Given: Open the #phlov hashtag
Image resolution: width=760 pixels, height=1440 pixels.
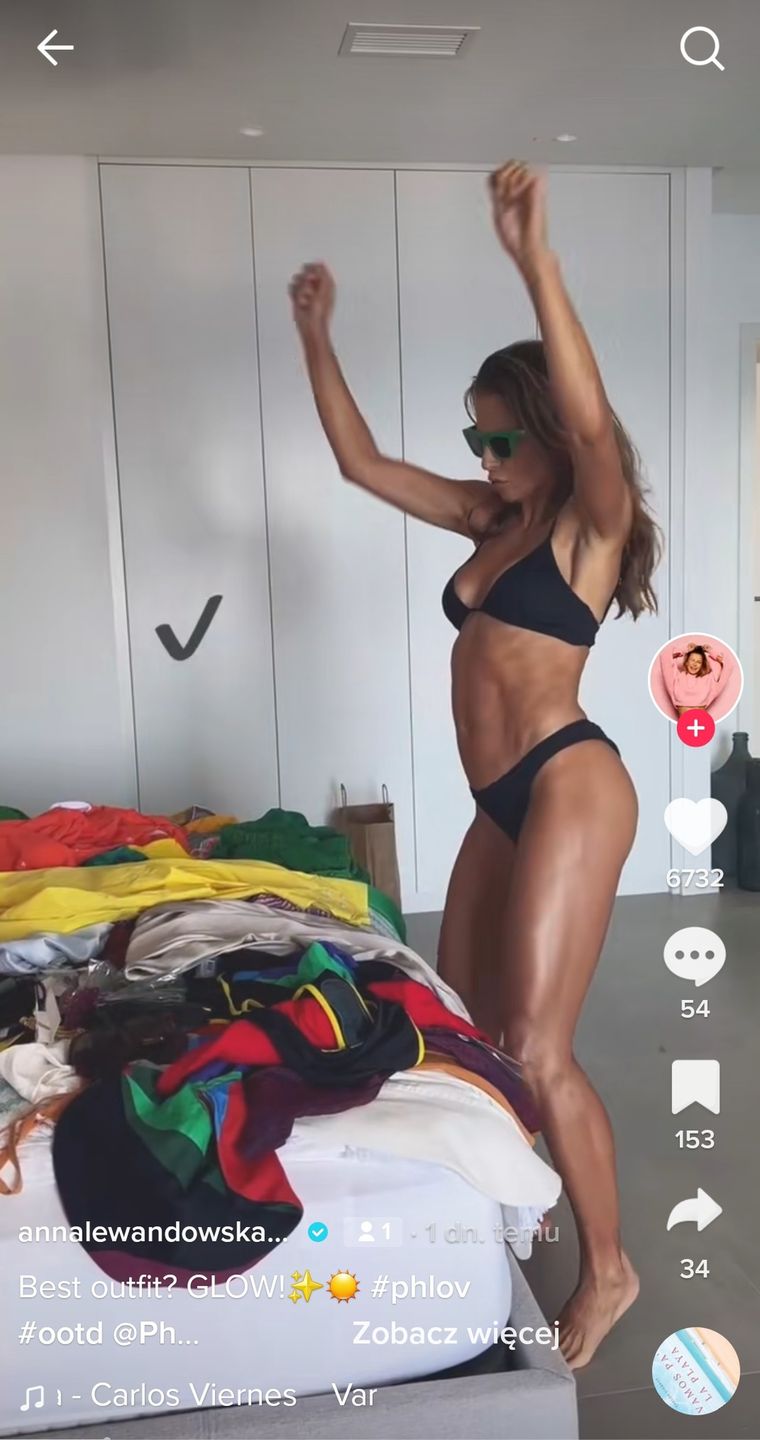Looking at the screenshot, I should (x=420, y=1286).
